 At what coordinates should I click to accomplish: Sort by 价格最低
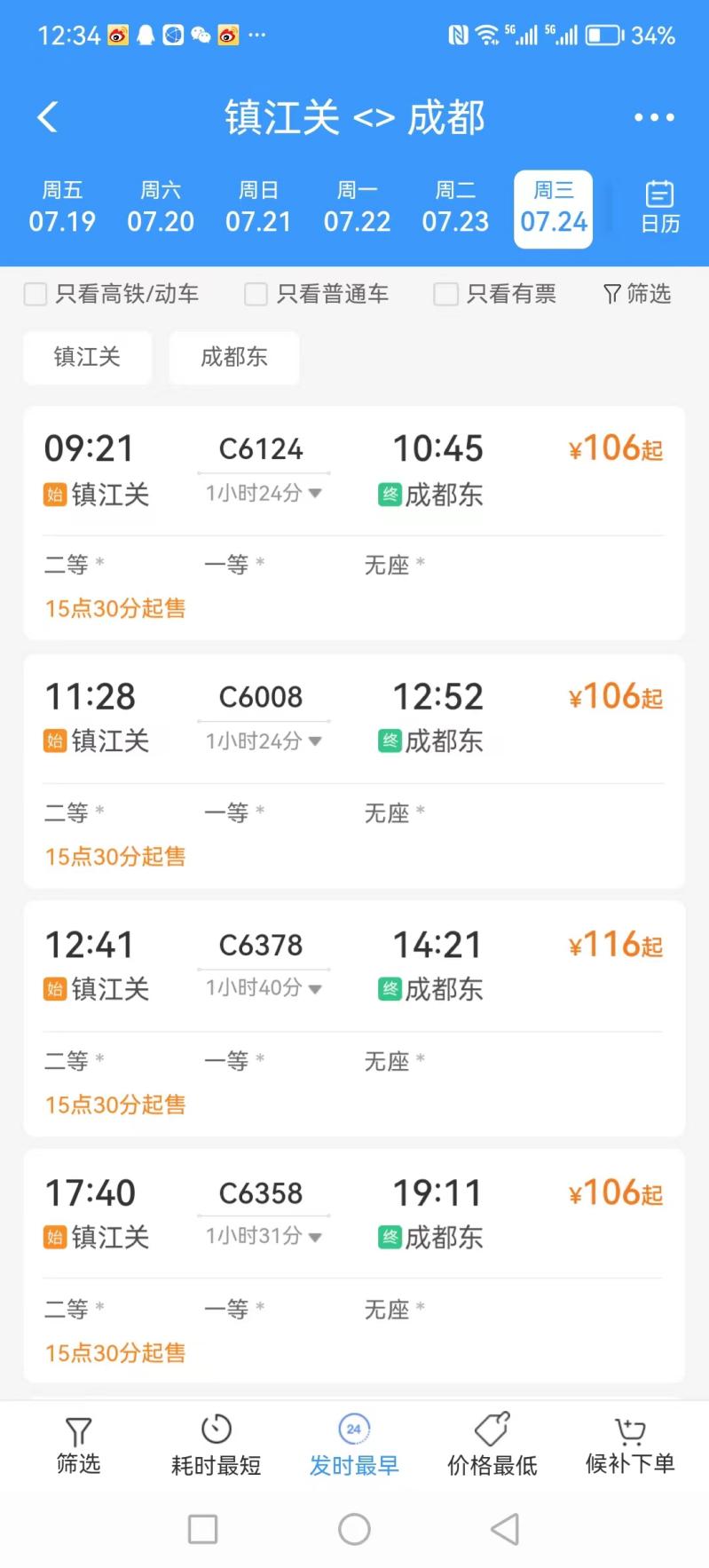click(x=492, y=1445)
